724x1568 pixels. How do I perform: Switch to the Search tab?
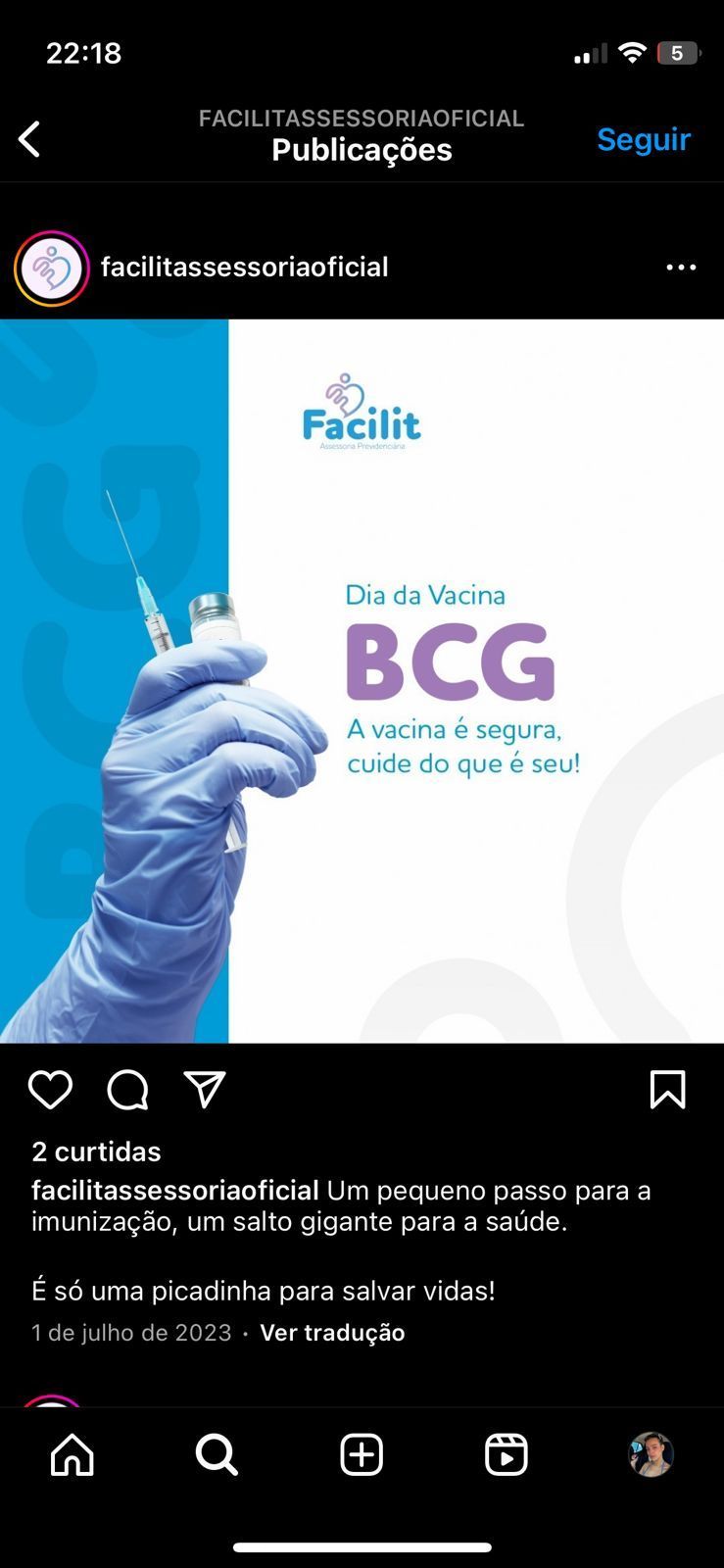click(x=217, y=1455)
